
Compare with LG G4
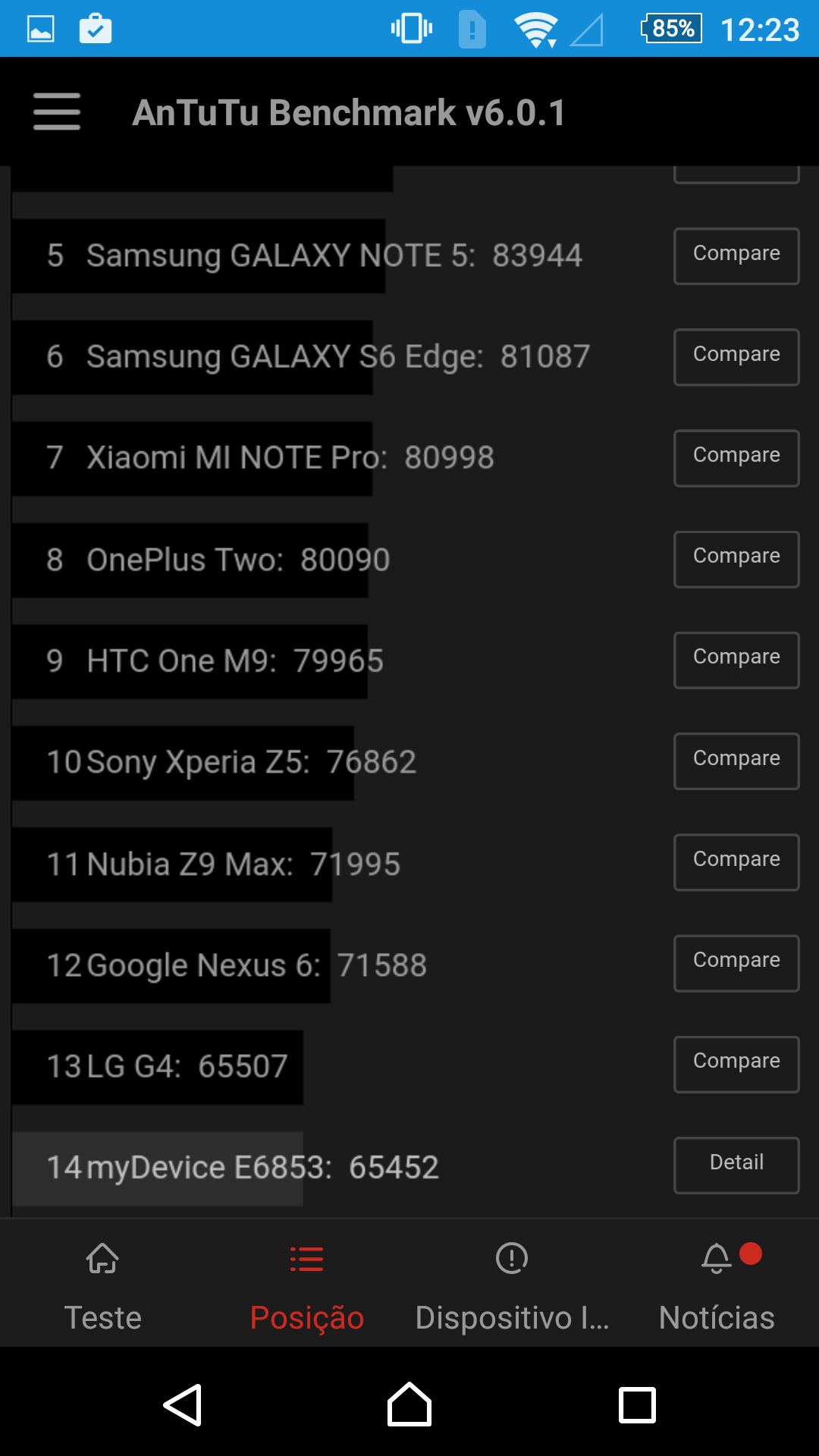click(736, 1064)
